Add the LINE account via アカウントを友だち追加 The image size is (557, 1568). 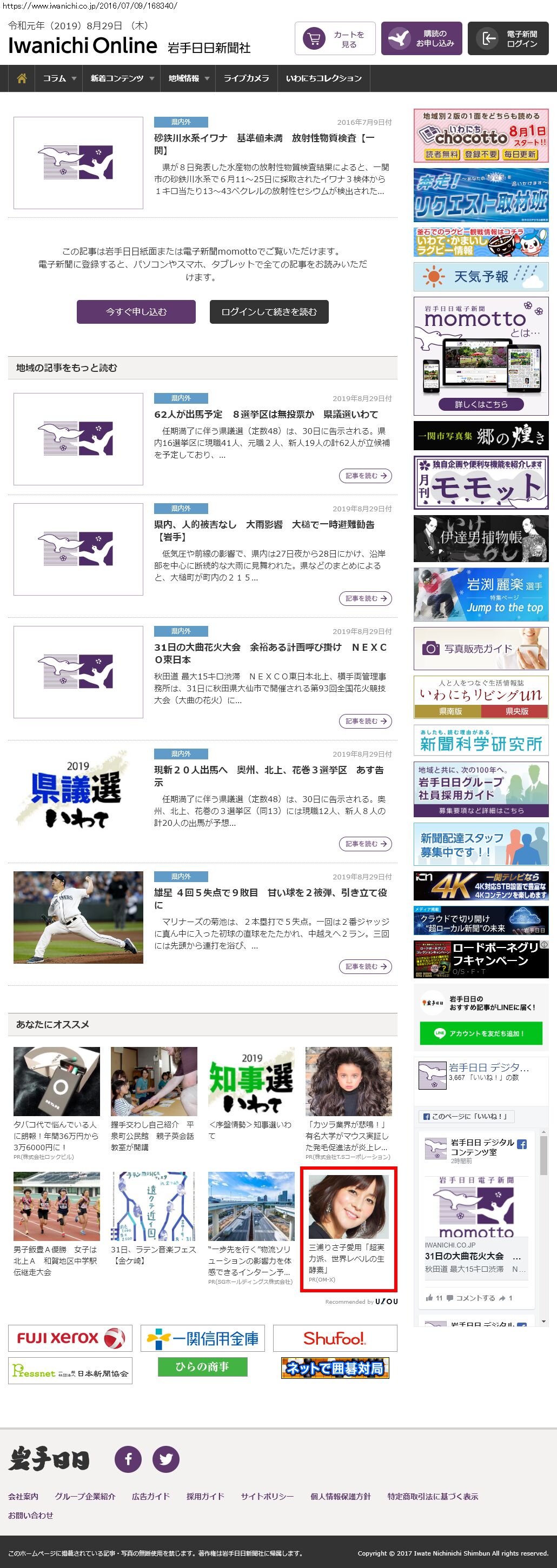(x=480, y=1033)
